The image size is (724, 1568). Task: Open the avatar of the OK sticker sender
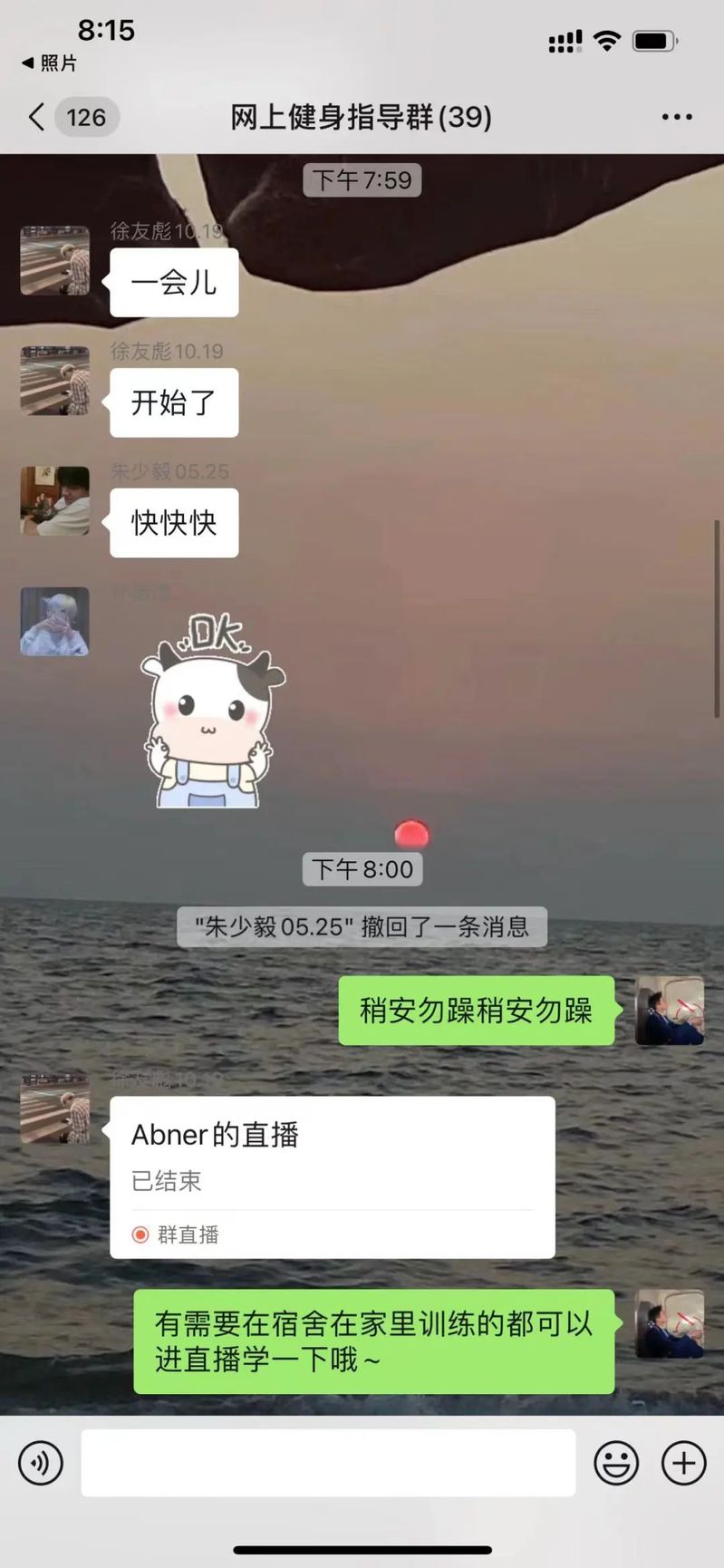[x=55, y=621]
